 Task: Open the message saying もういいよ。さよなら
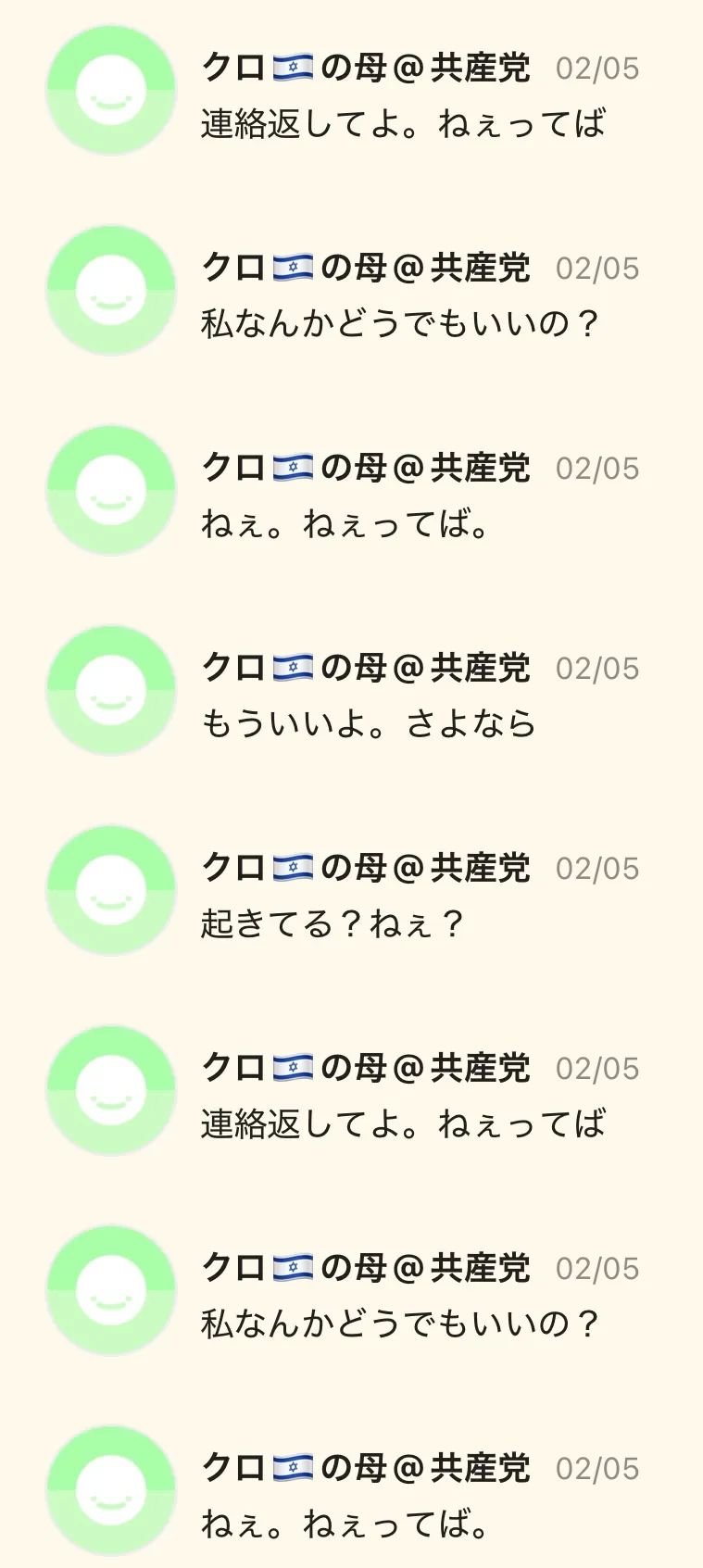369,723
